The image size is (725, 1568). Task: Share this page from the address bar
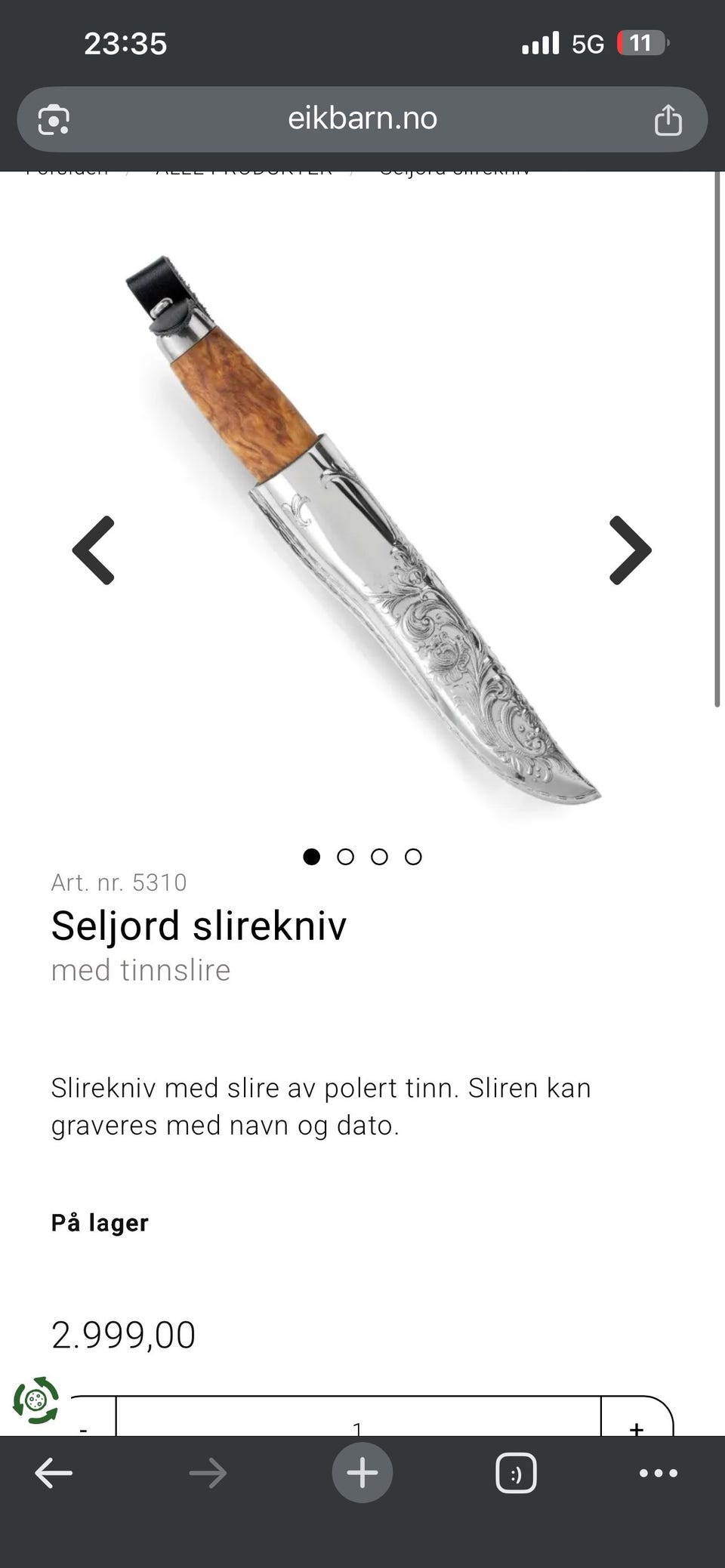click(x=668, y=120)
